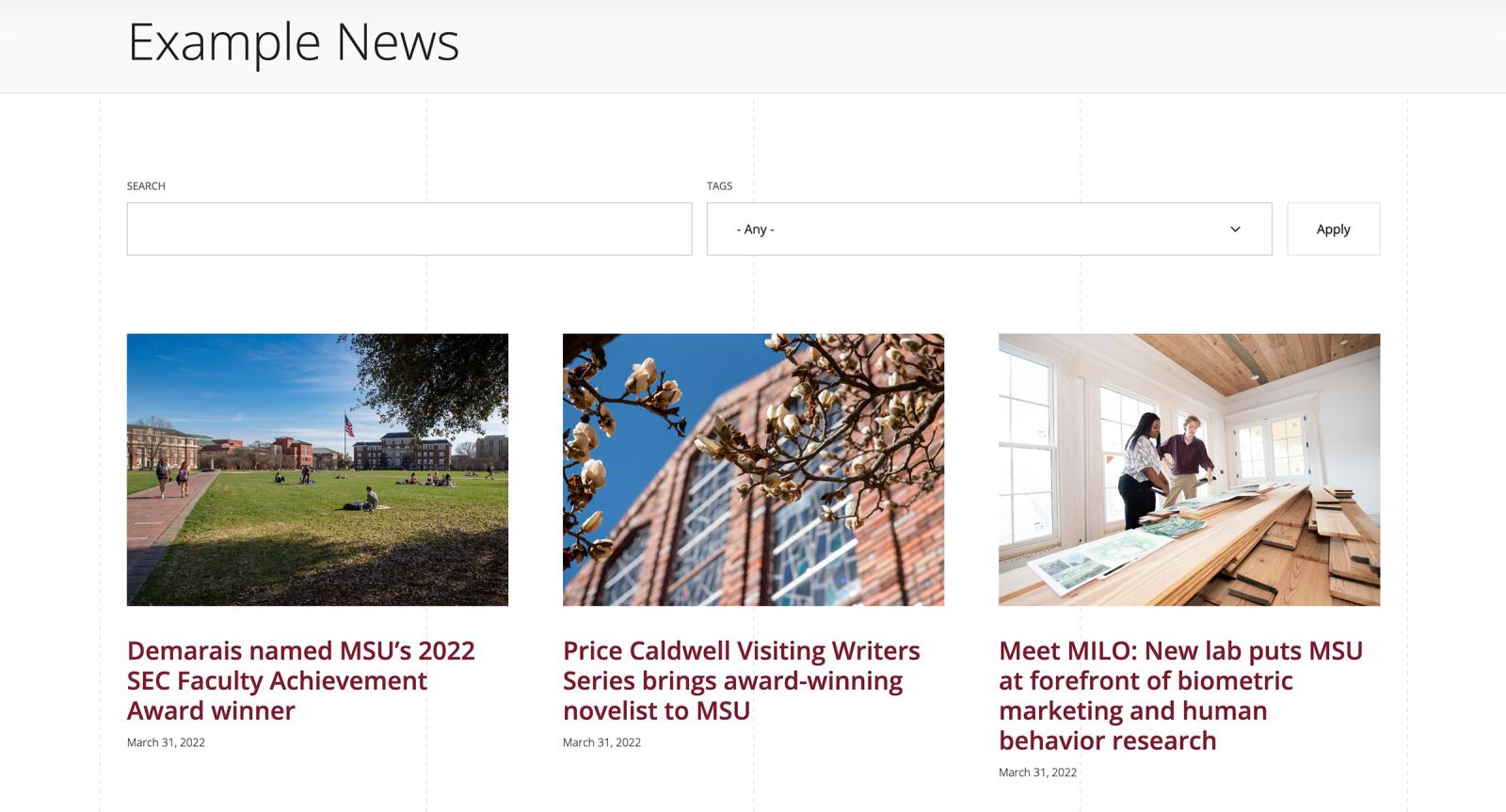Tap the Apply button
Image resolution: width=1506 pixels, height=812 pixels.
[1333, 229]
